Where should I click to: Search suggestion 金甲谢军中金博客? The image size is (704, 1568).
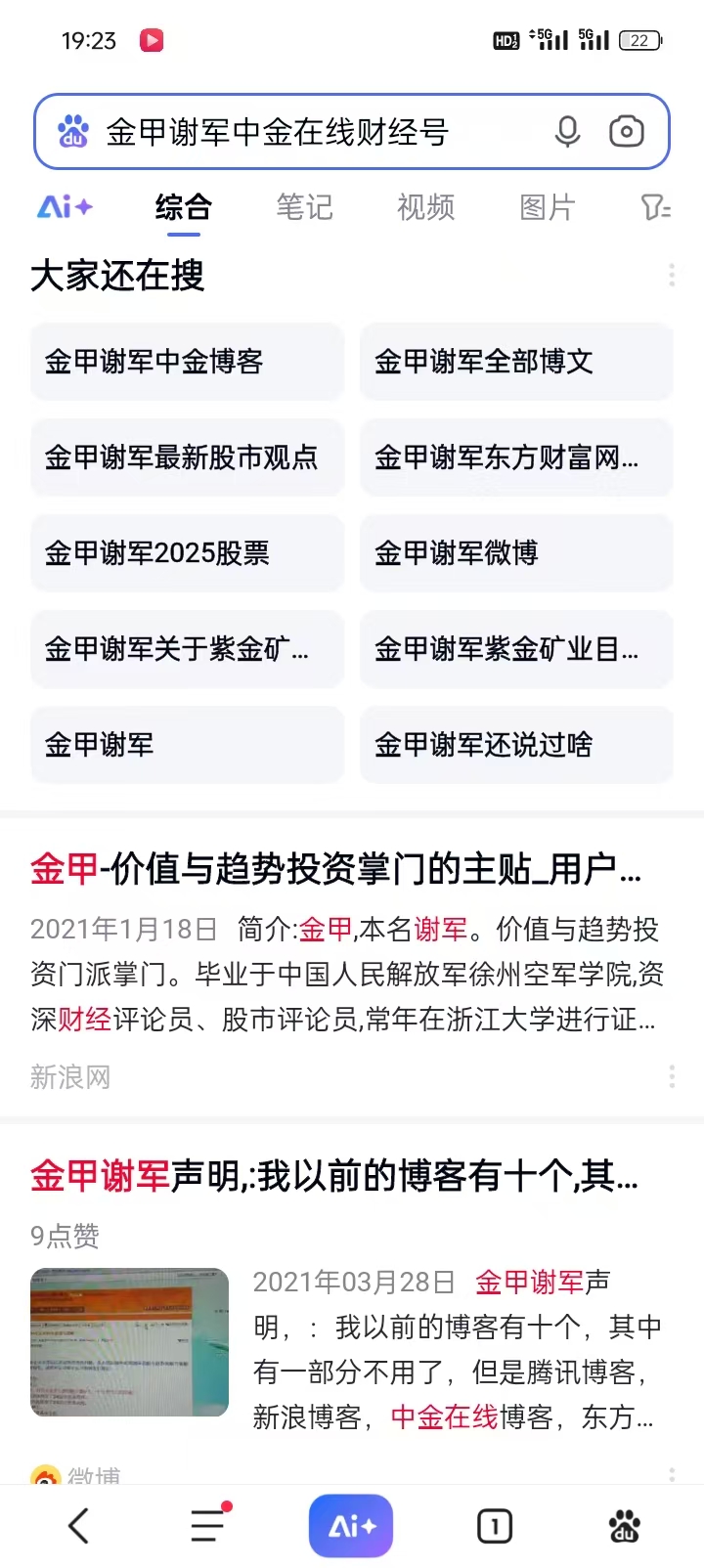[187, 362]
